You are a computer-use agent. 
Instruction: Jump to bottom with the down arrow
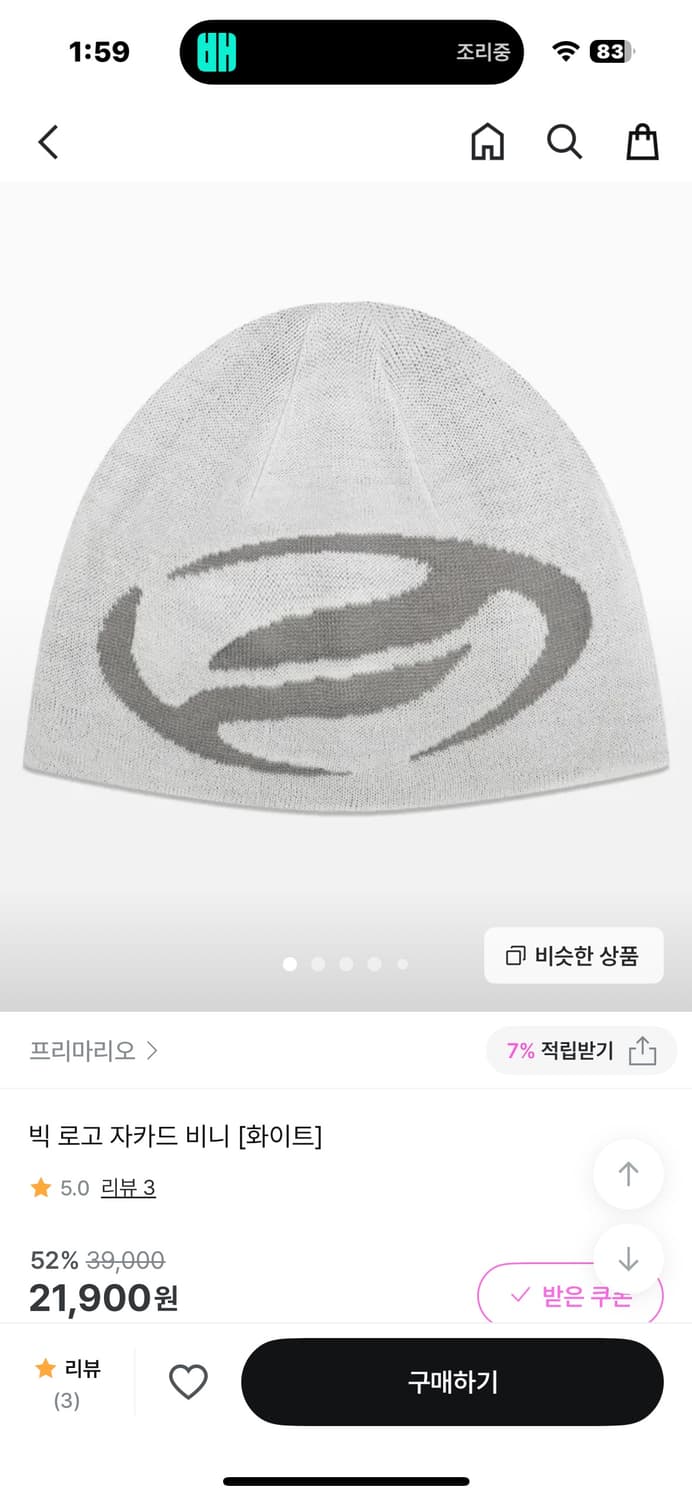coord(628,1260)
